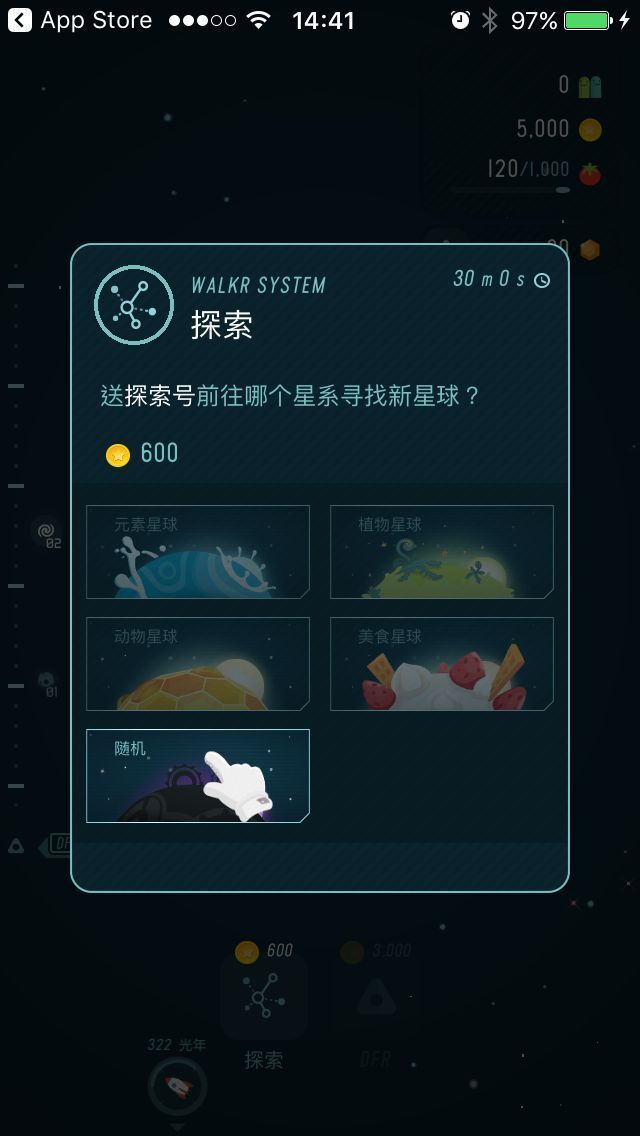Tap the rocket icon showing 322 光年

177,1086
